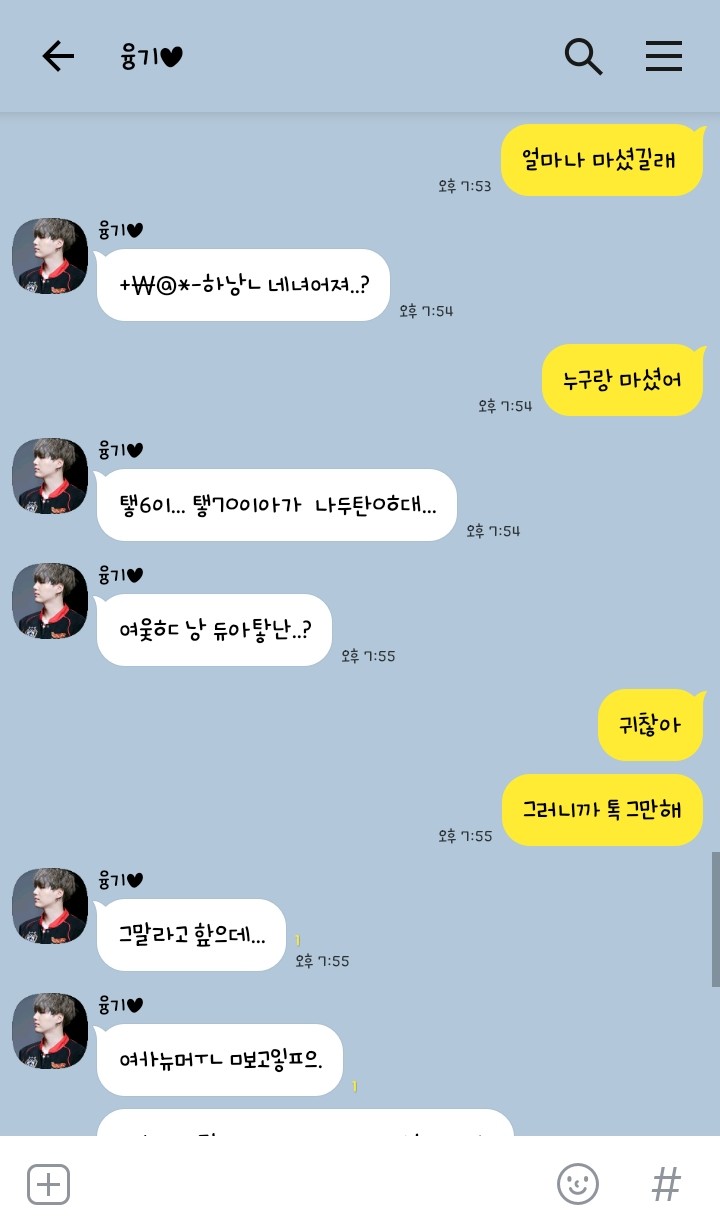This screenshot has width=720, height=1232.
Task: Open the emoticon picker
Action: click(x=578, y=1185)
